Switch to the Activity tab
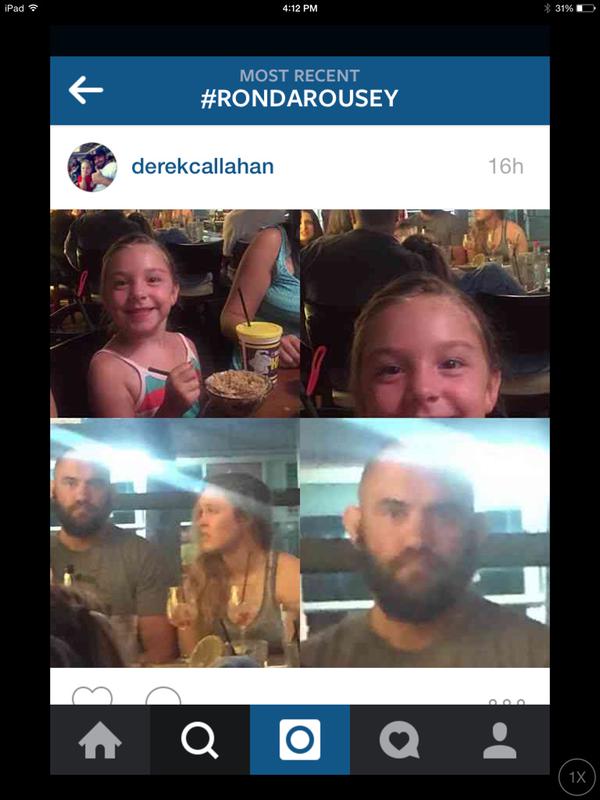Viewport: 600px width, 800px height. (400, 740)
